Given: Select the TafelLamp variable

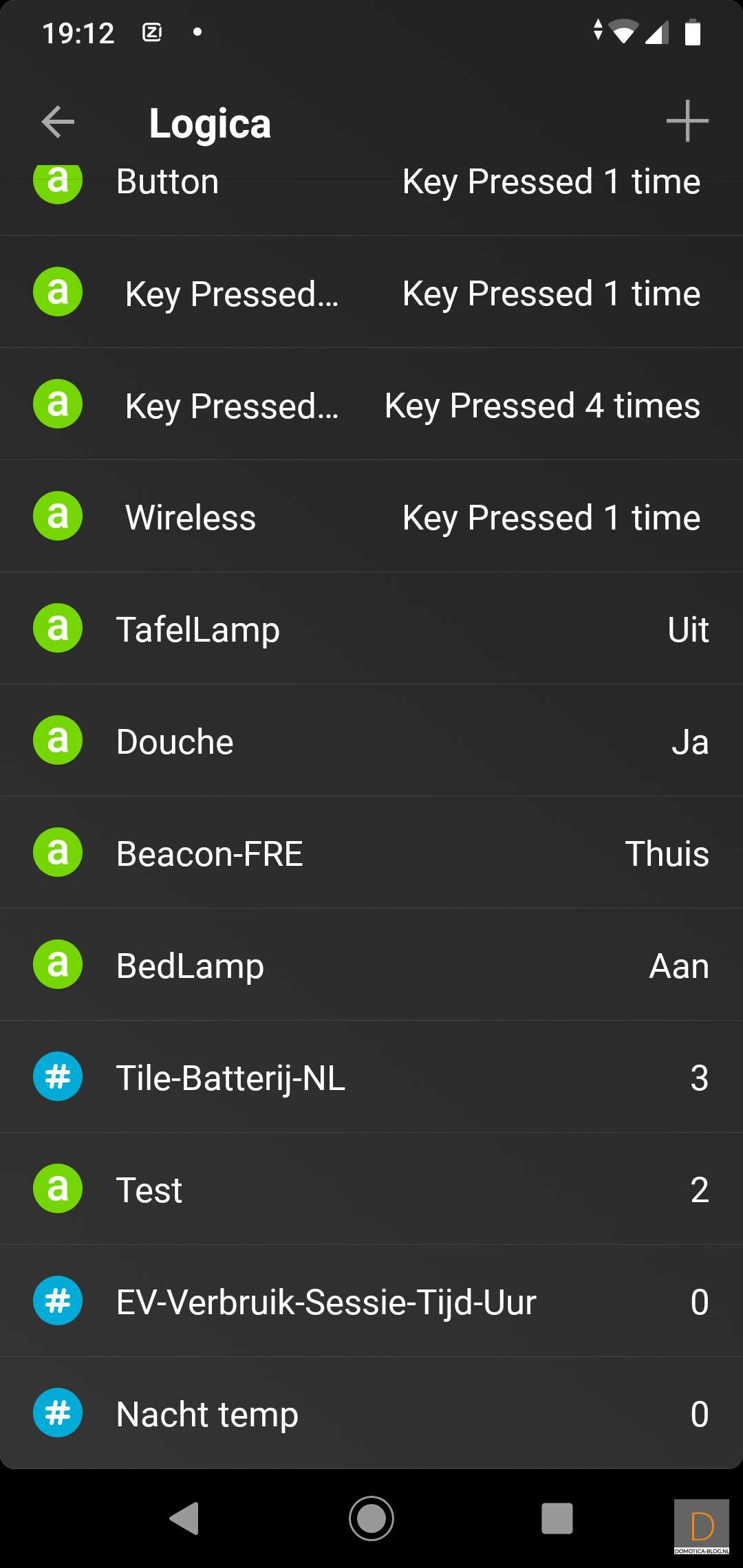Looking at the screenshot, I should (x=371, y=629).
